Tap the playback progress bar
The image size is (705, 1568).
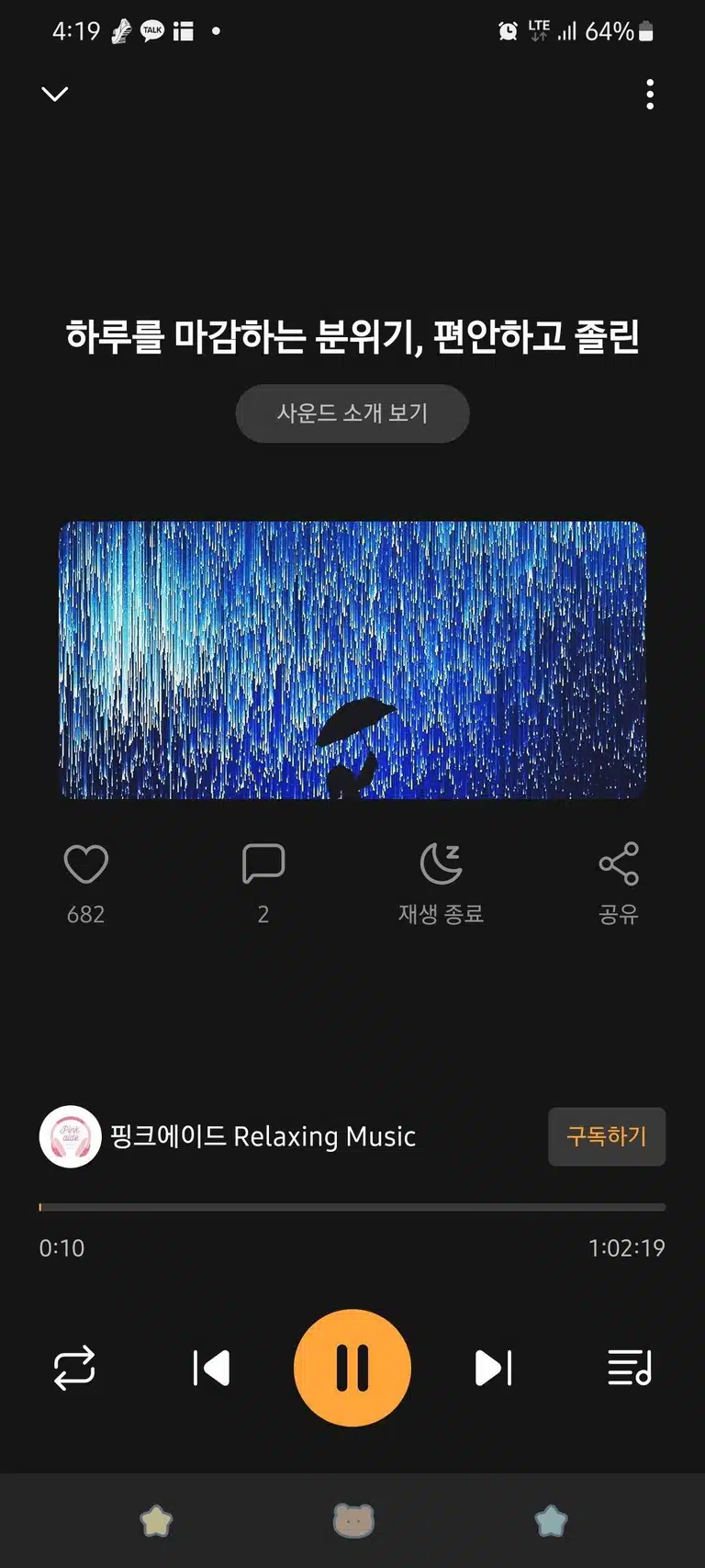pyautogui.click(x=352, y=1207)
